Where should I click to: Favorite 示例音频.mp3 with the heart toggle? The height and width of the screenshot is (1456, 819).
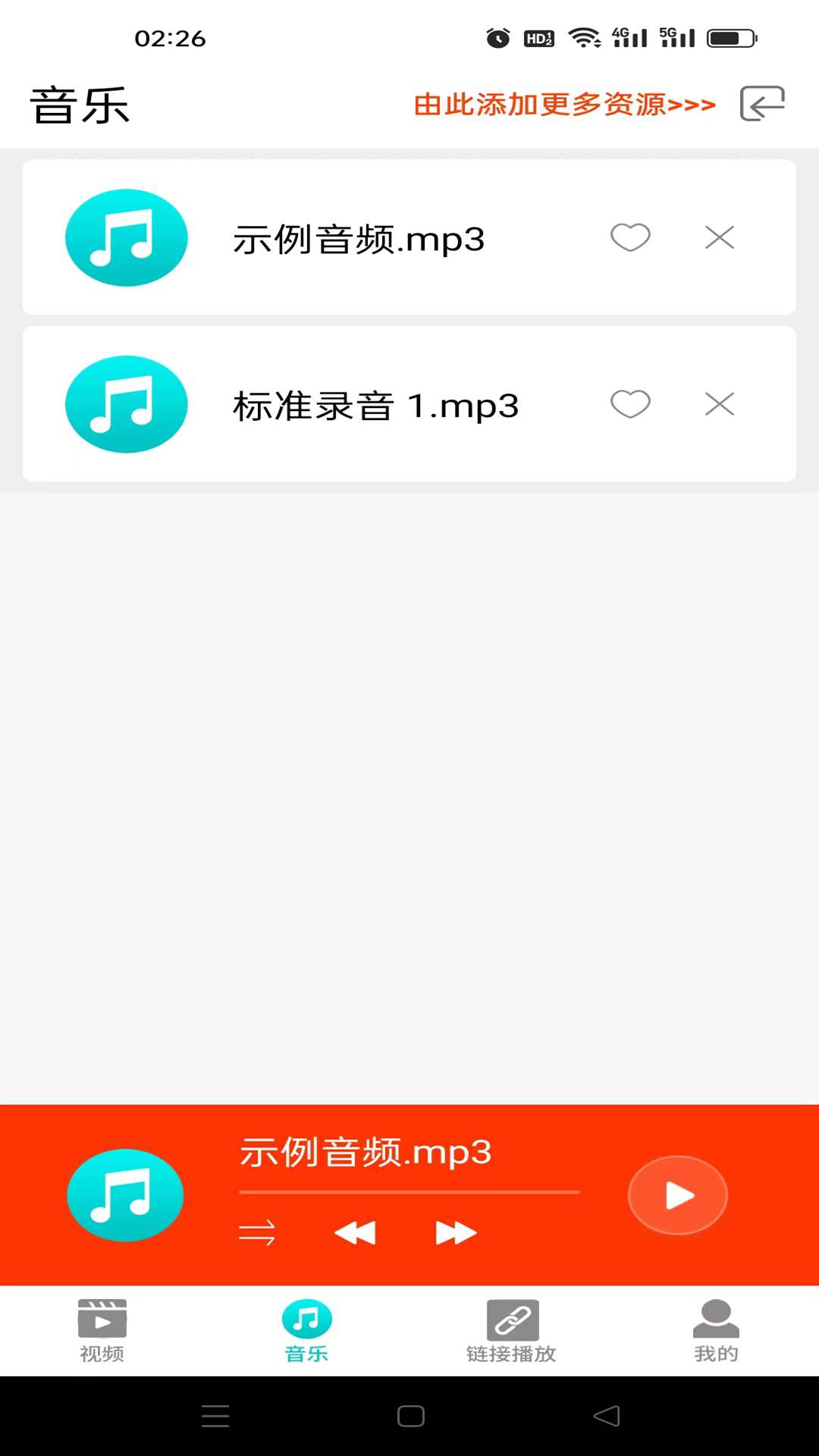630,237
